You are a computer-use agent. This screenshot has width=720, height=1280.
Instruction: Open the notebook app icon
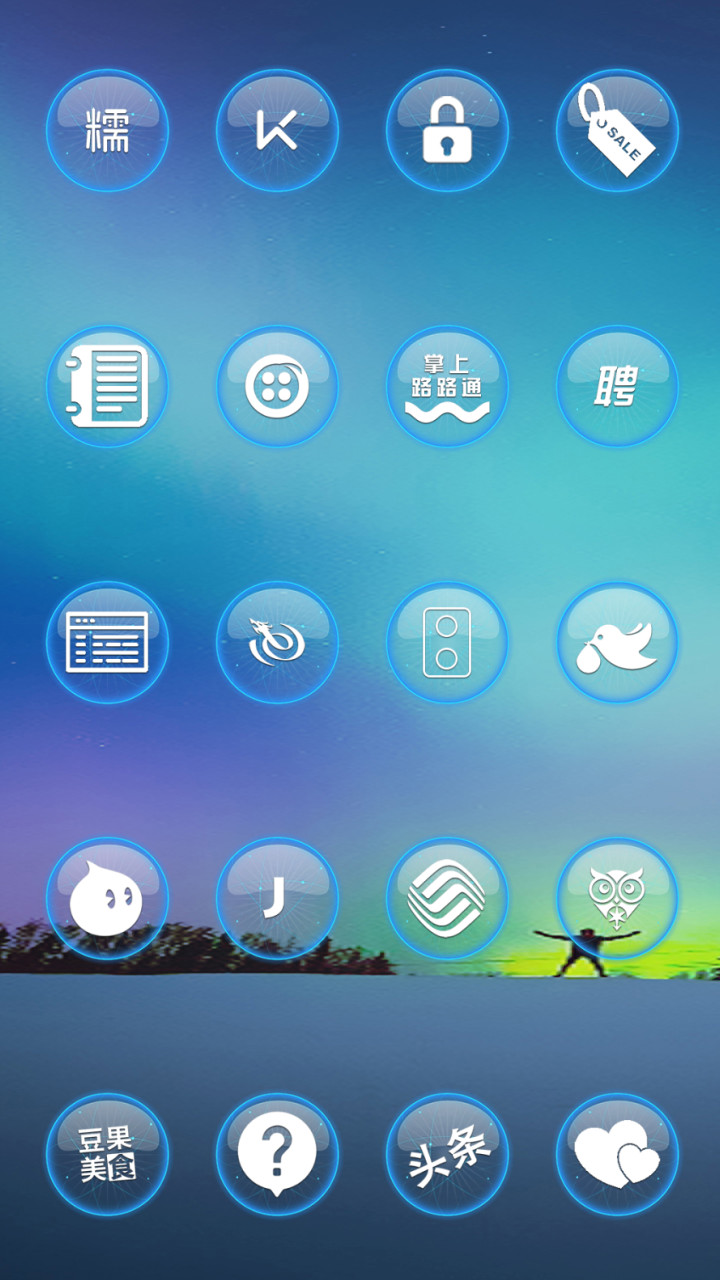pyautogui.click(x=107, y=386)
